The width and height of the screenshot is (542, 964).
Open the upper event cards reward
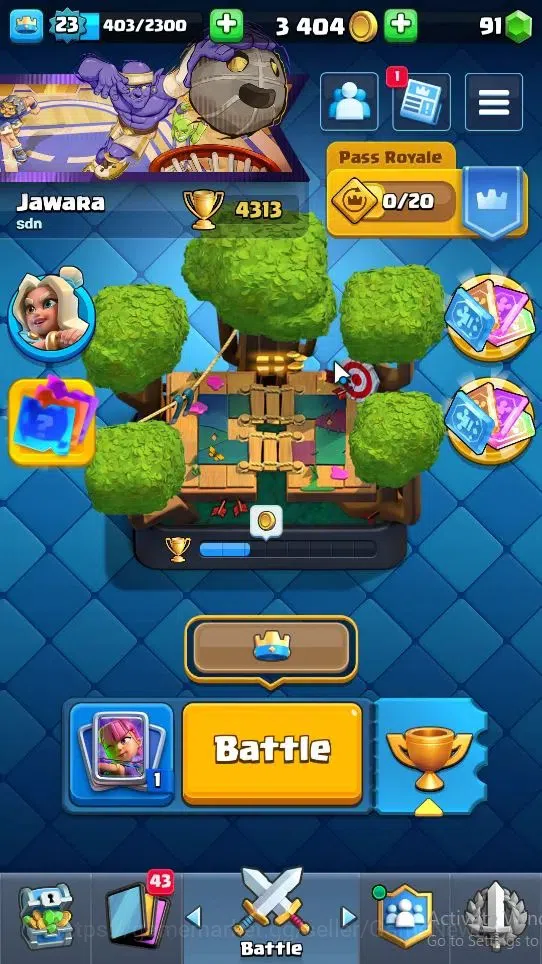point(489,317)
